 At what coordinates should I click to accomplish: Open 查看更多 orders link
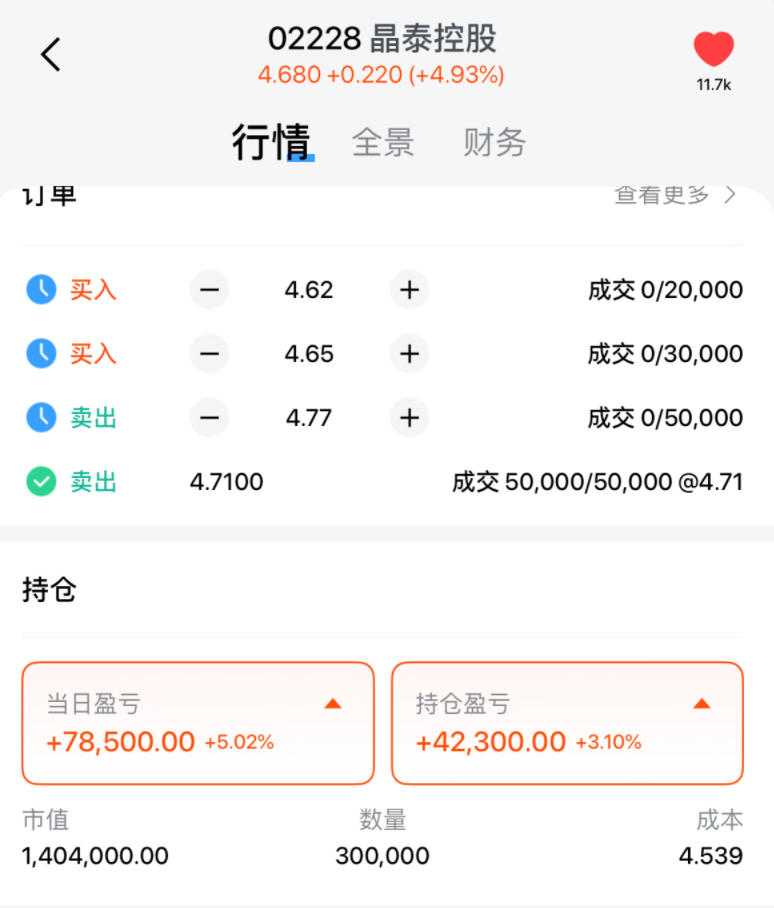pos(675,195)
